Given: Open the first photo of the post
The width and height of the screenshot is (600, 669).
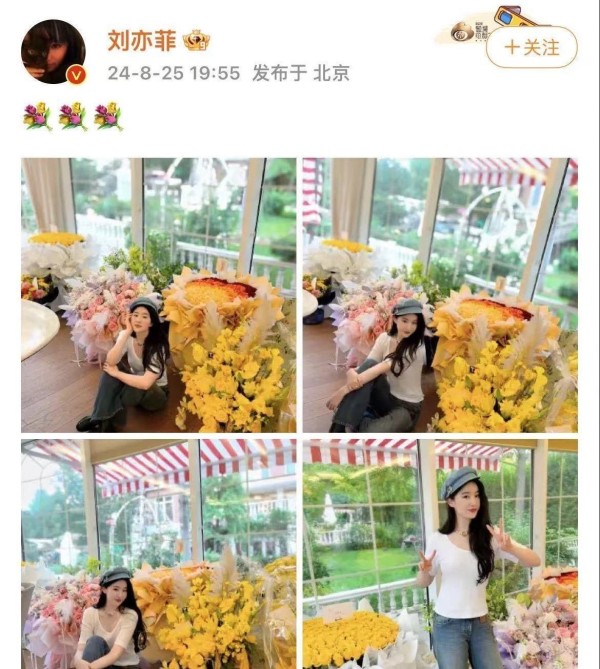Looking at the screenshot, I should click(158, 295).
